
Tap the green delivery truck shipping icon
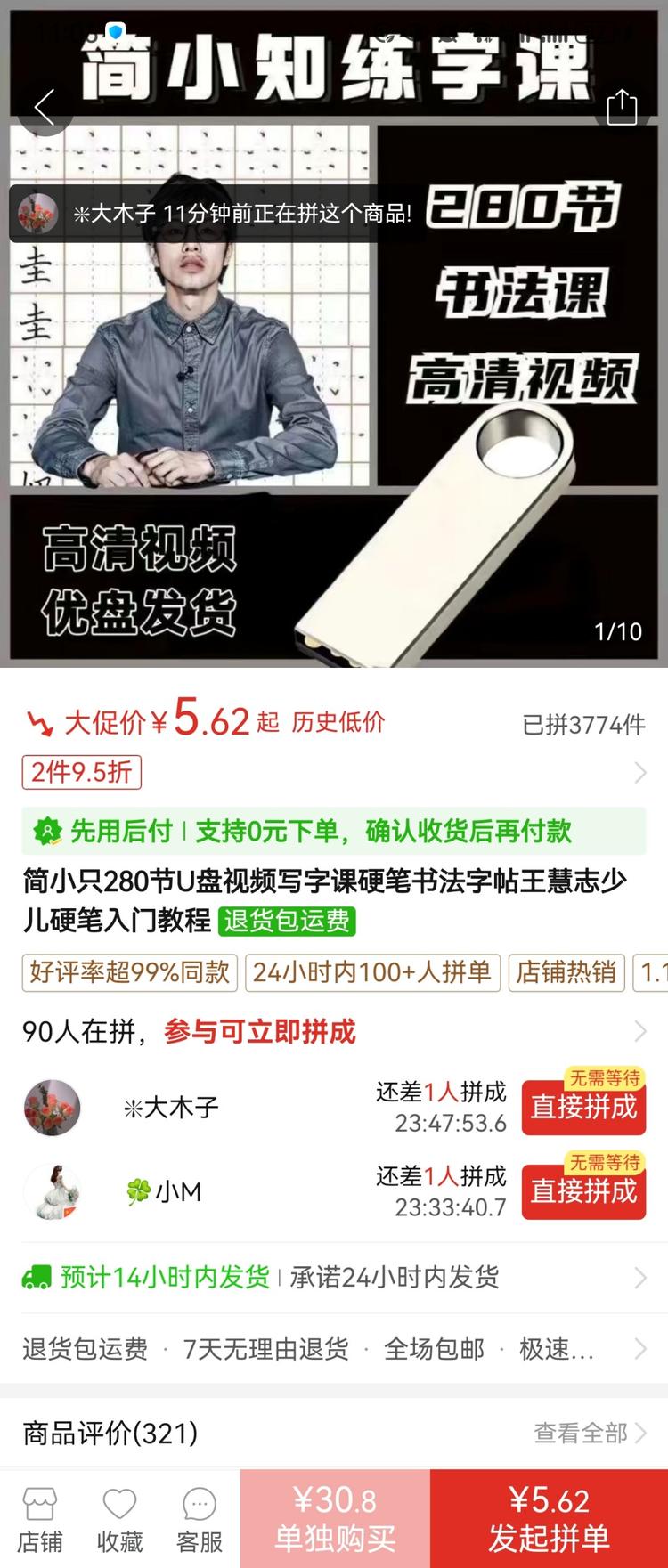37,1275
